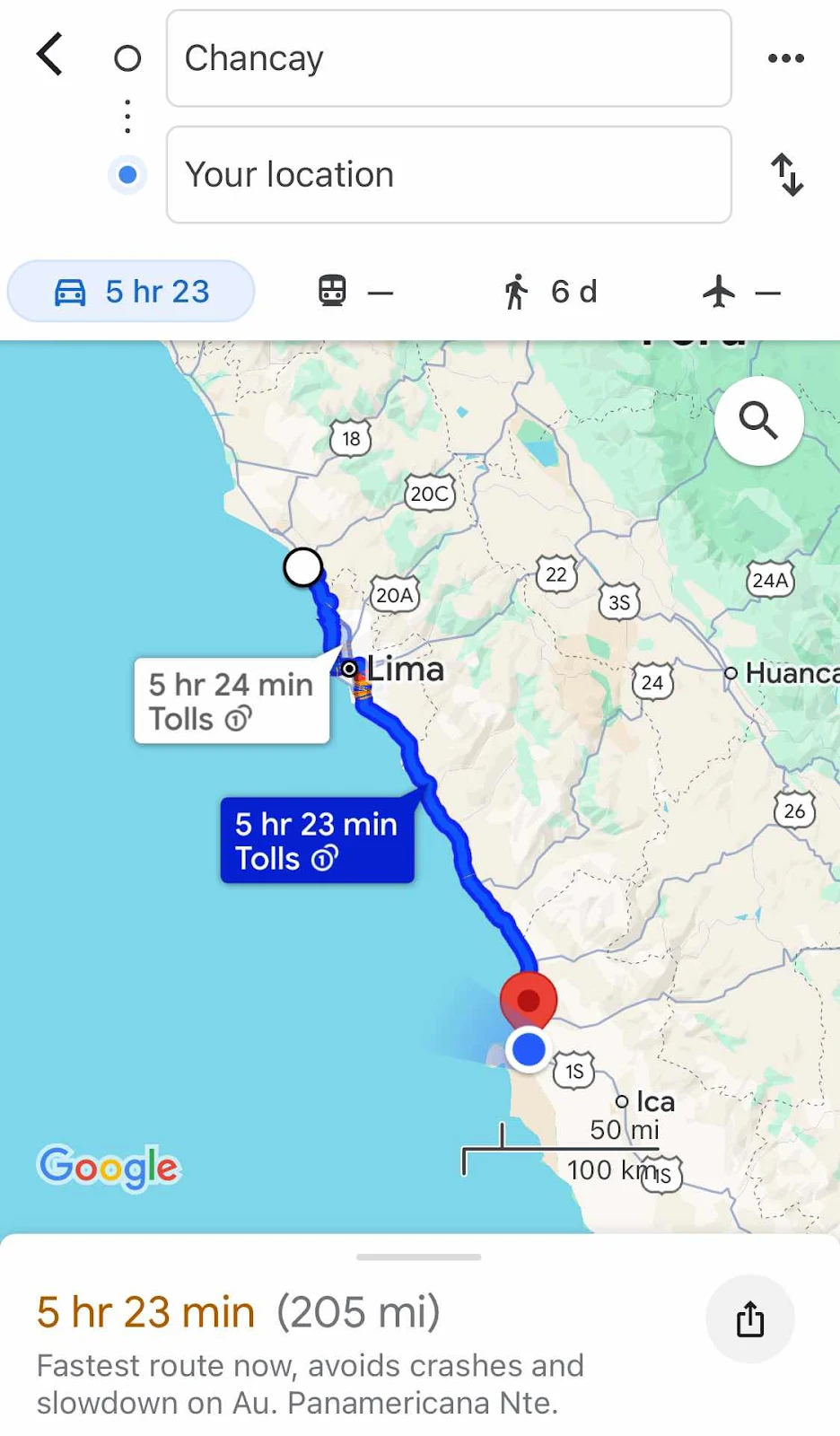
Task: Open the three-dot overflow menu
Action: pos(785,58)
